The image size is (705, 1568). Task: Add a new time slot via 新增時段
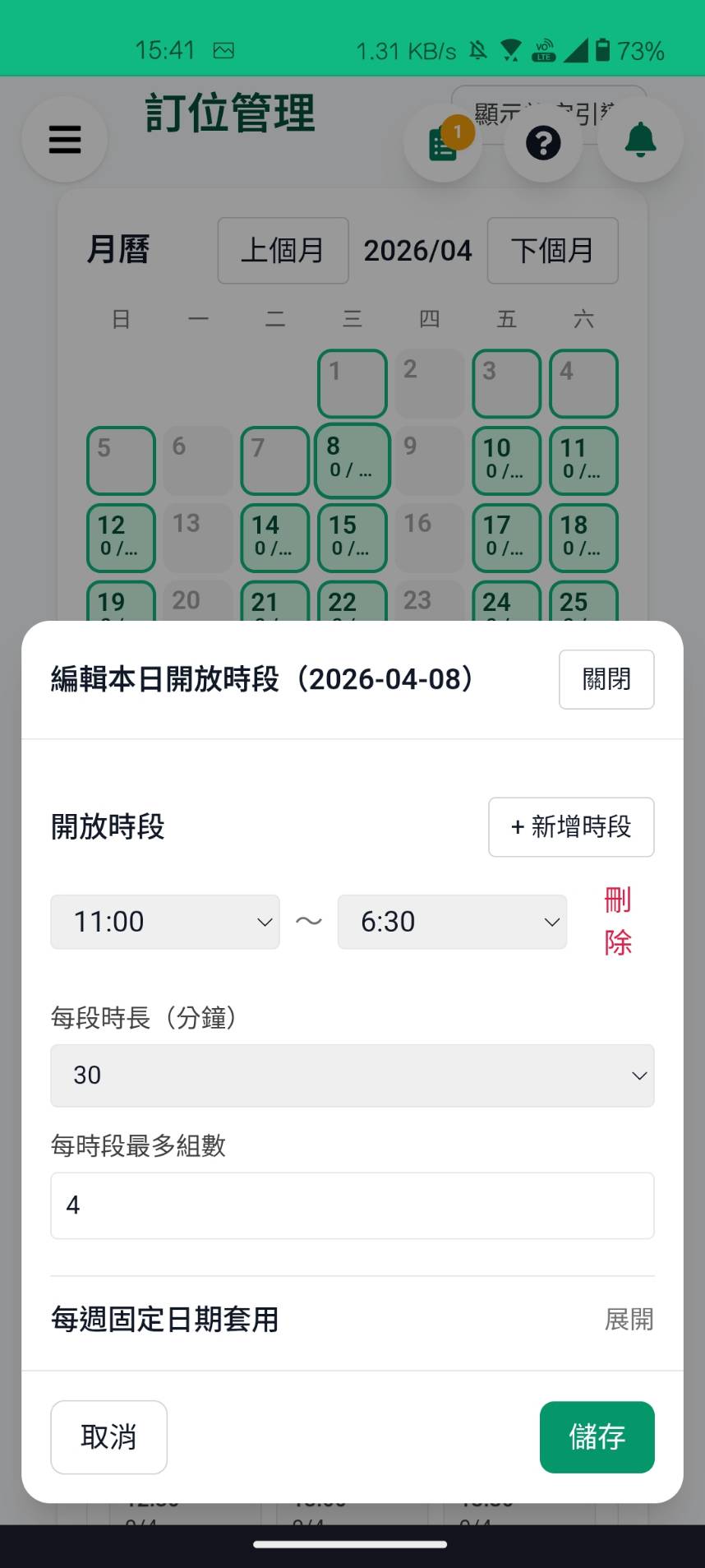click(570, 827)
